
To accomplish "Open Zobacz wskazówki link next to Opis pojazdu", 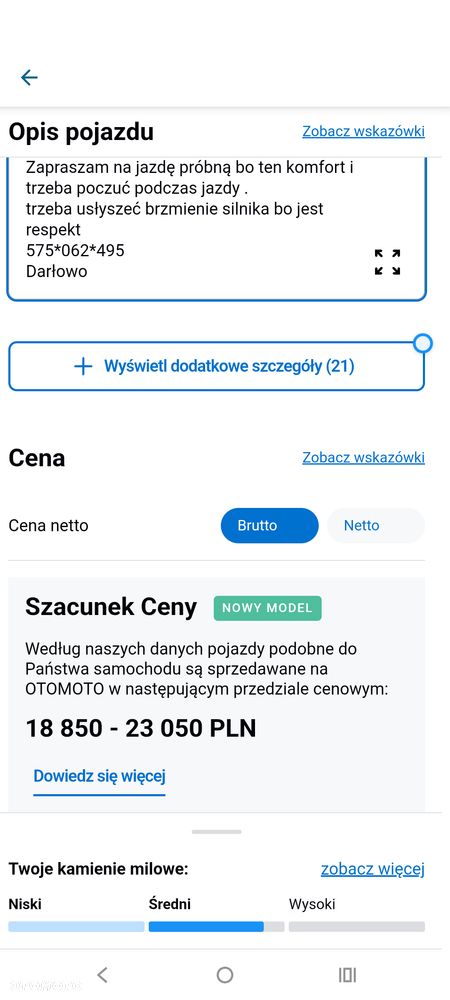I will (363, 131).
